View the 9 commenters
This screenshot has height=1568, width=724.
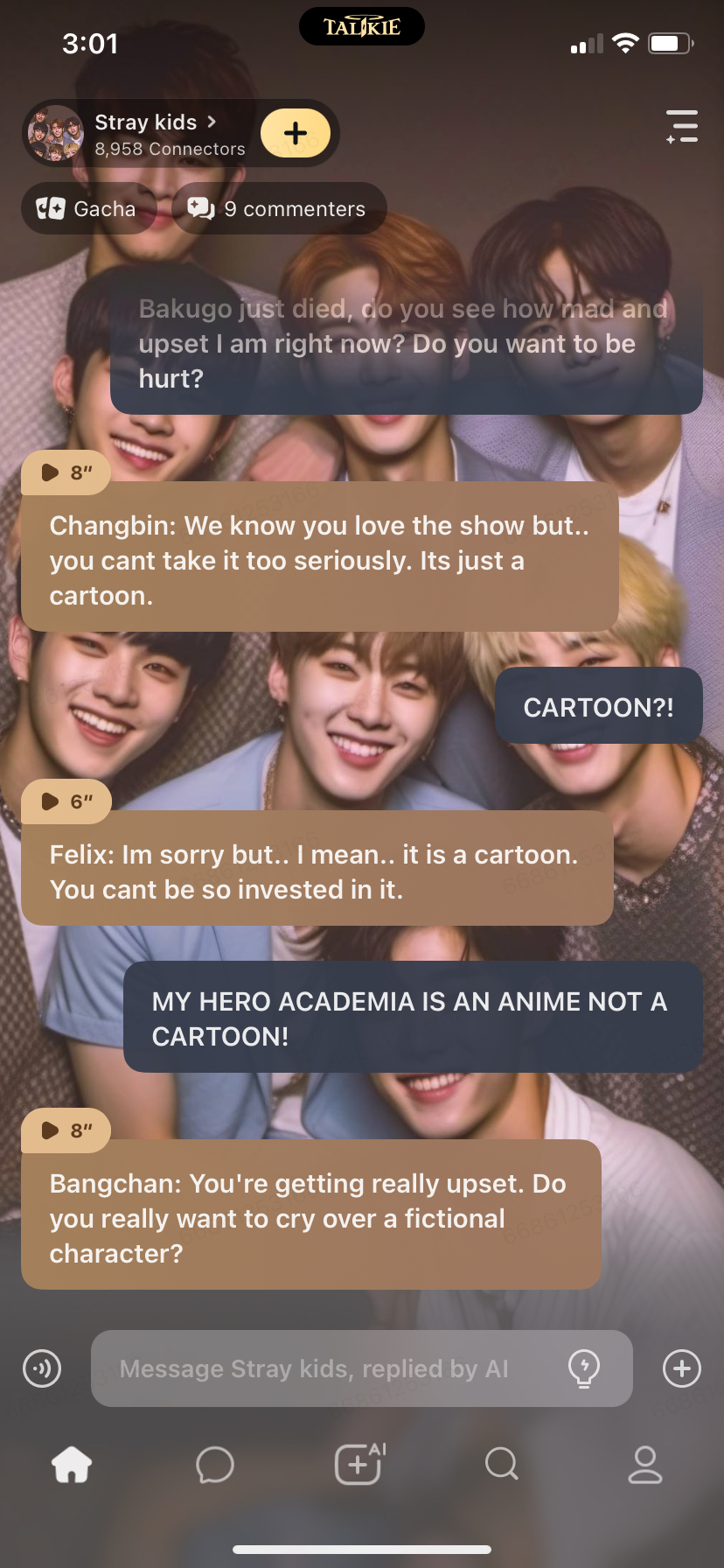pos(278,209)
